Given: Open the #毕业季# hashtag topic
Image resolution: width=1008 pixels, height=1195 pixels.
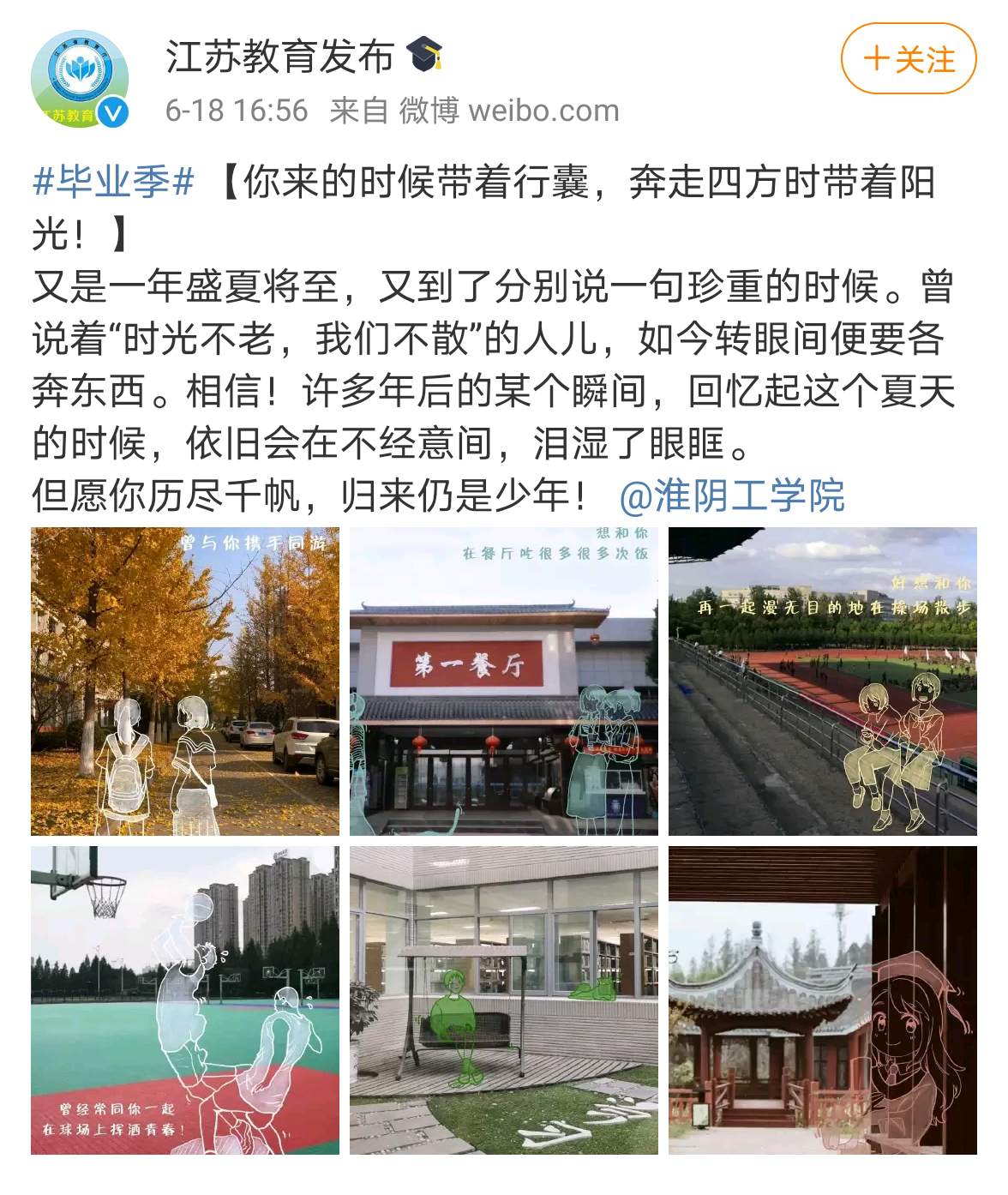Looking at the screenshot, I should pyautogui.click(x=114, y=183).
